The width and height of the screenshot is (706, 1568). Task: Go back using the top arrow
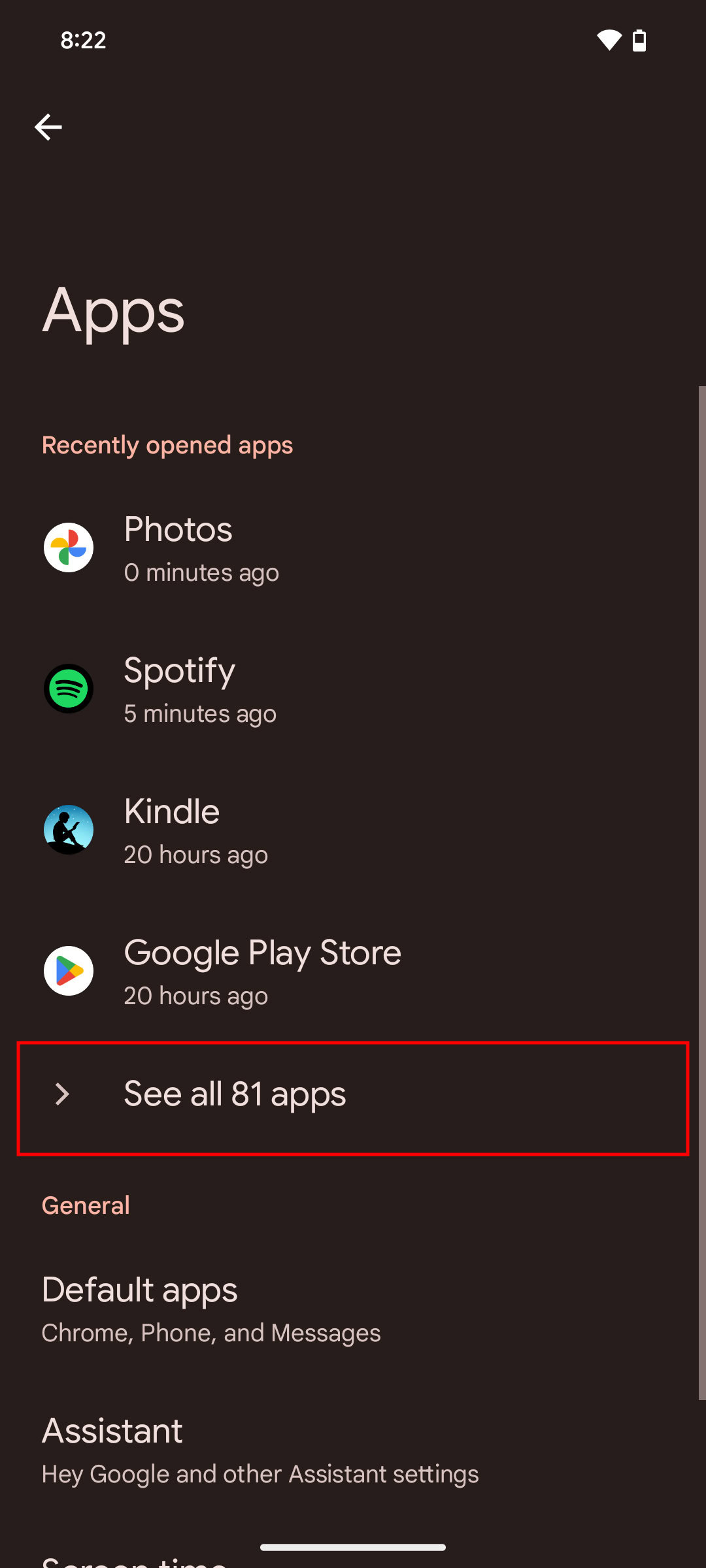tap(48, 127)
